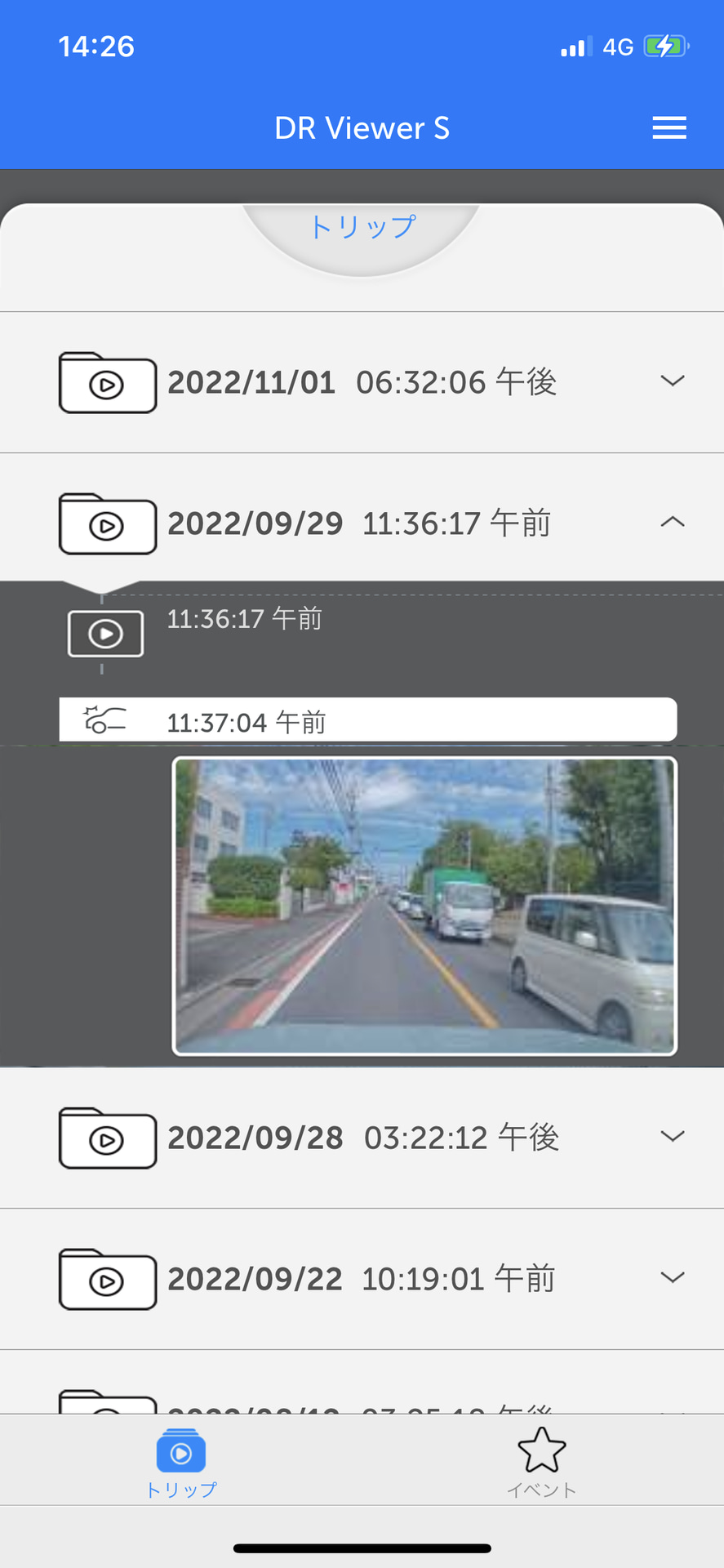Click the video clip icon at 11:36:17 午前
The image size is (724, 1568).
click(x=104, y=633)
